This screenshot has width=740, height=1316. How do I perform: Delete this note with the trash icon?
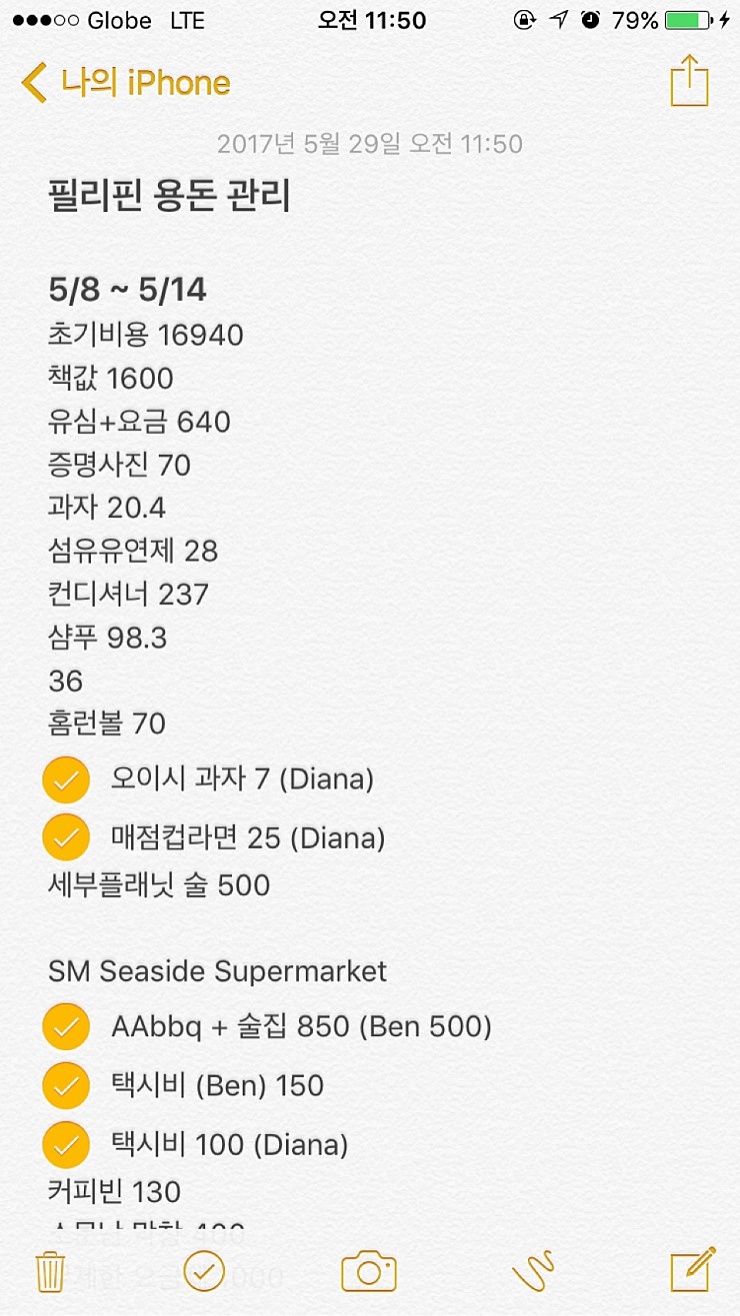[50, 1272]
